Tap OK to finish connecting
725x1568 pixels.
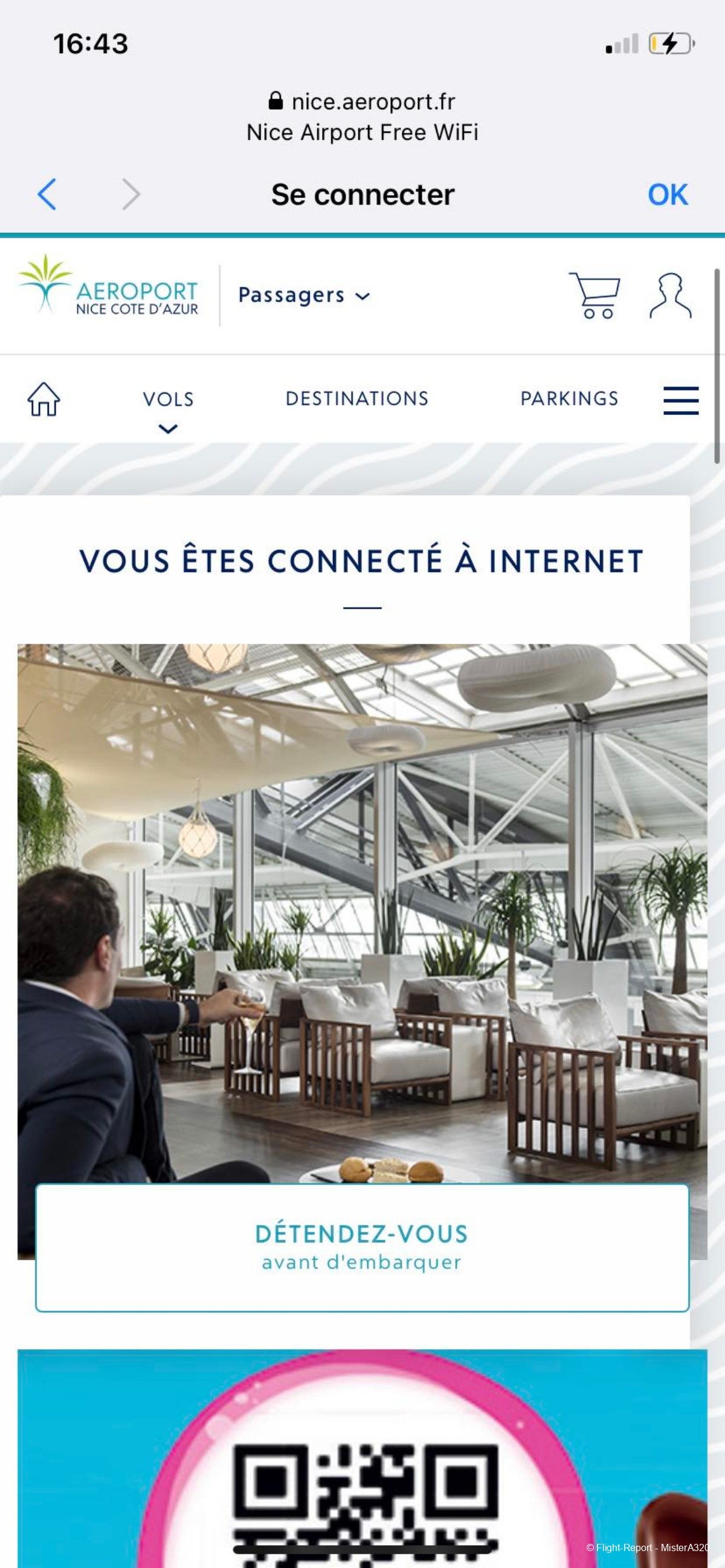tap(668, 195)
